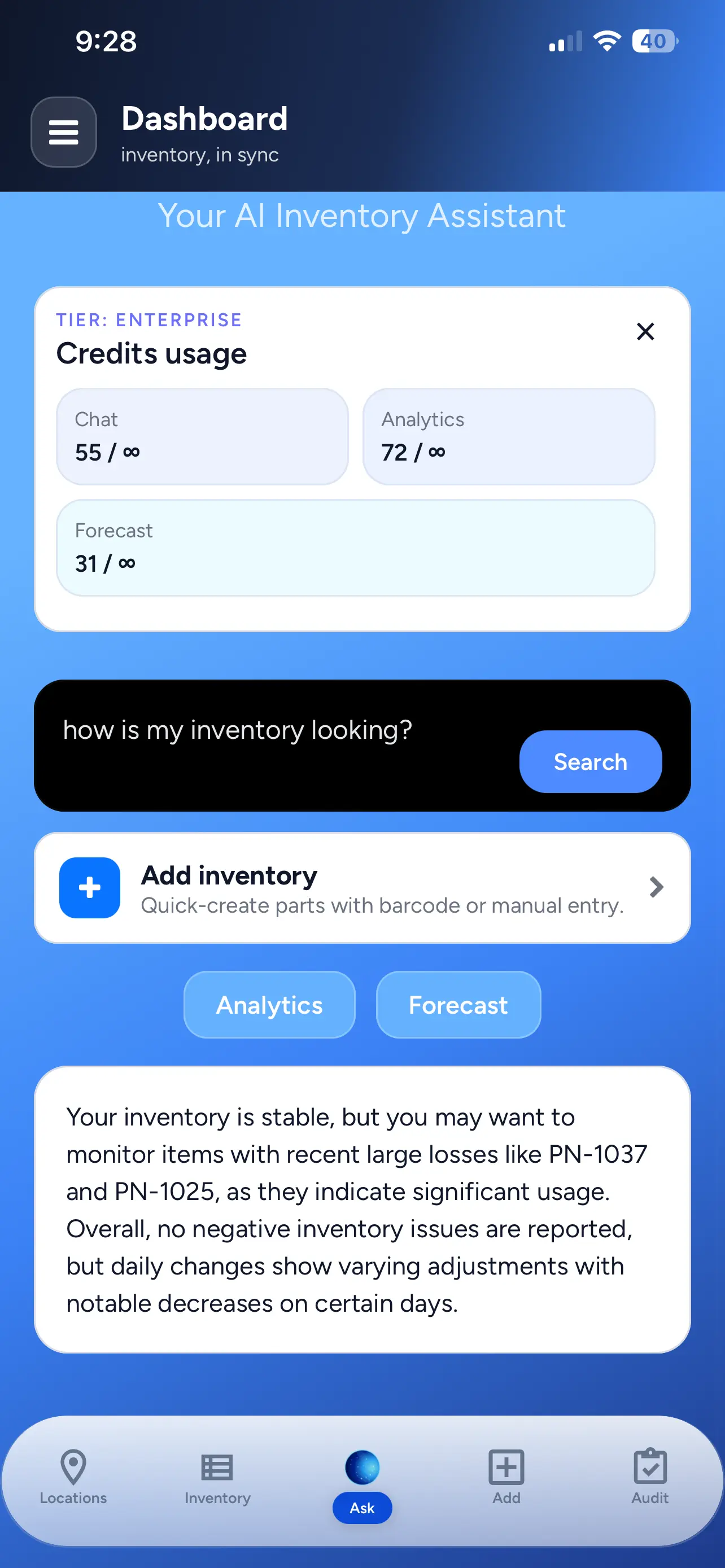
Task: Switch to the Locations tab
Action: pyautogui.click(x=73, y=1475)
